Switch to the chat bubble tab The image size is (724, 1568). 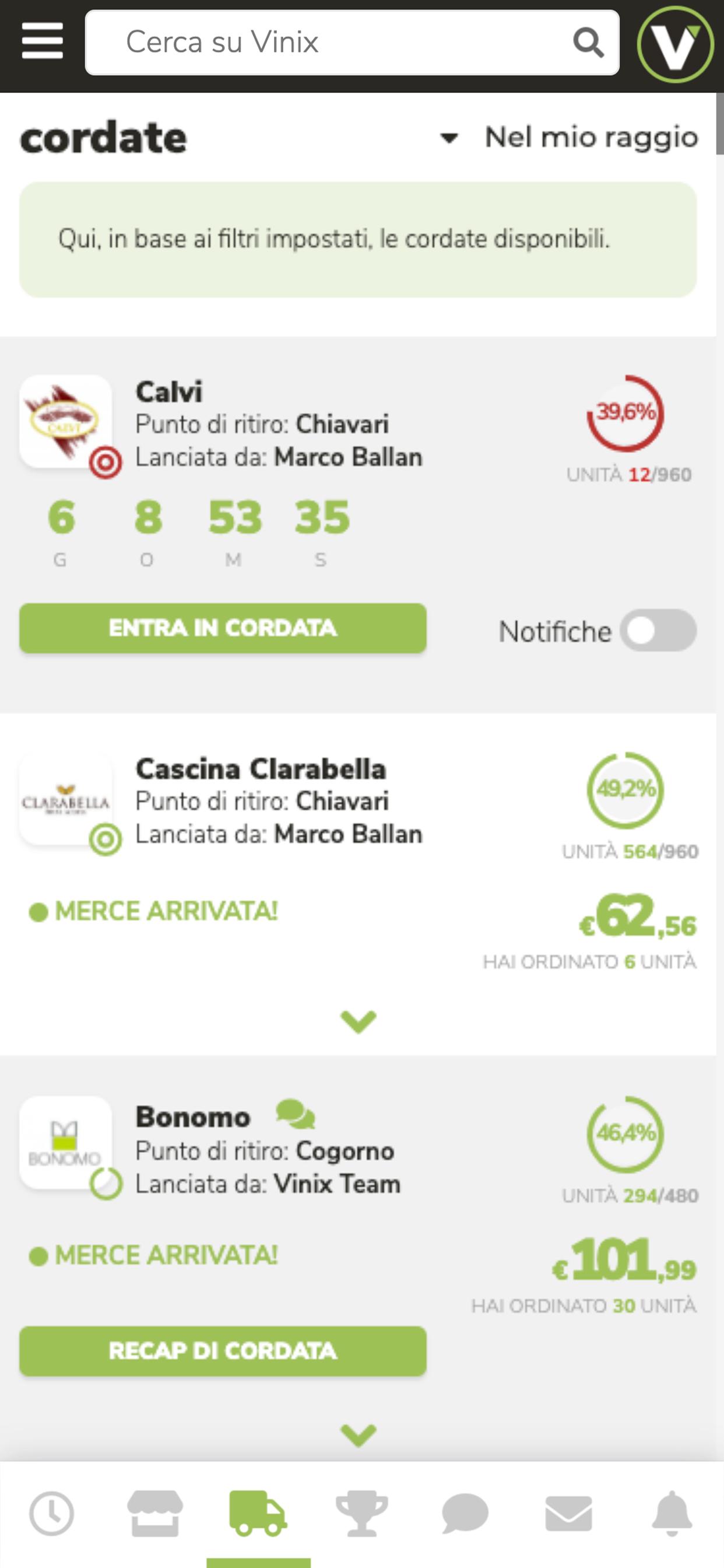tap(465, 1513)
